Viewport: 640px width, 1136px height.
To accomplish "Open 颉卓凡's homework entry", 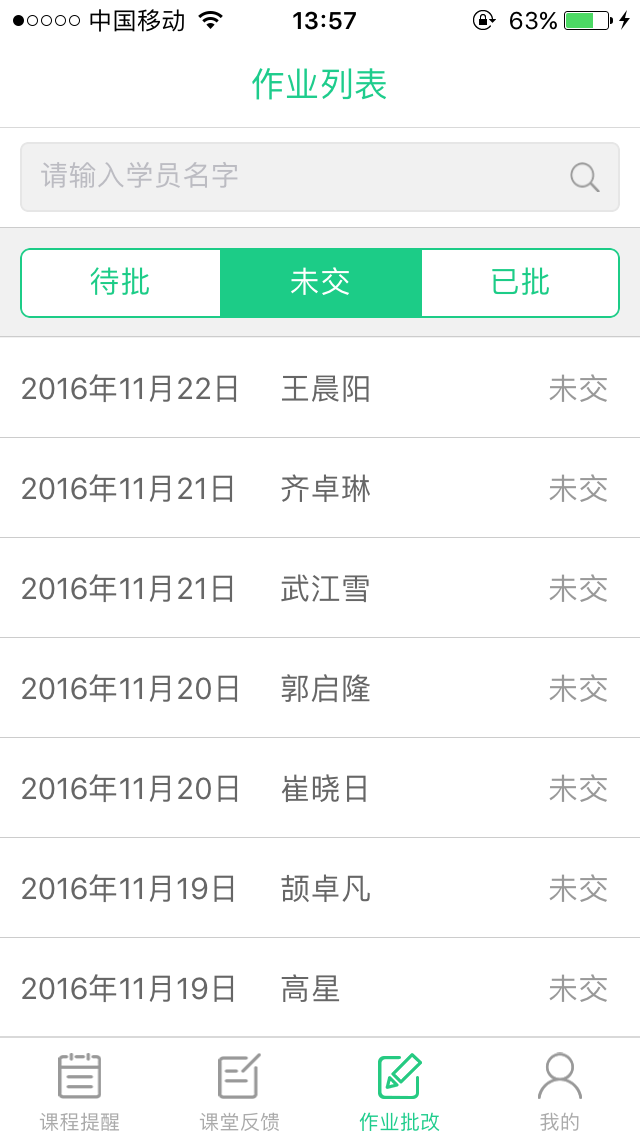I will click(x=320, y=888).
